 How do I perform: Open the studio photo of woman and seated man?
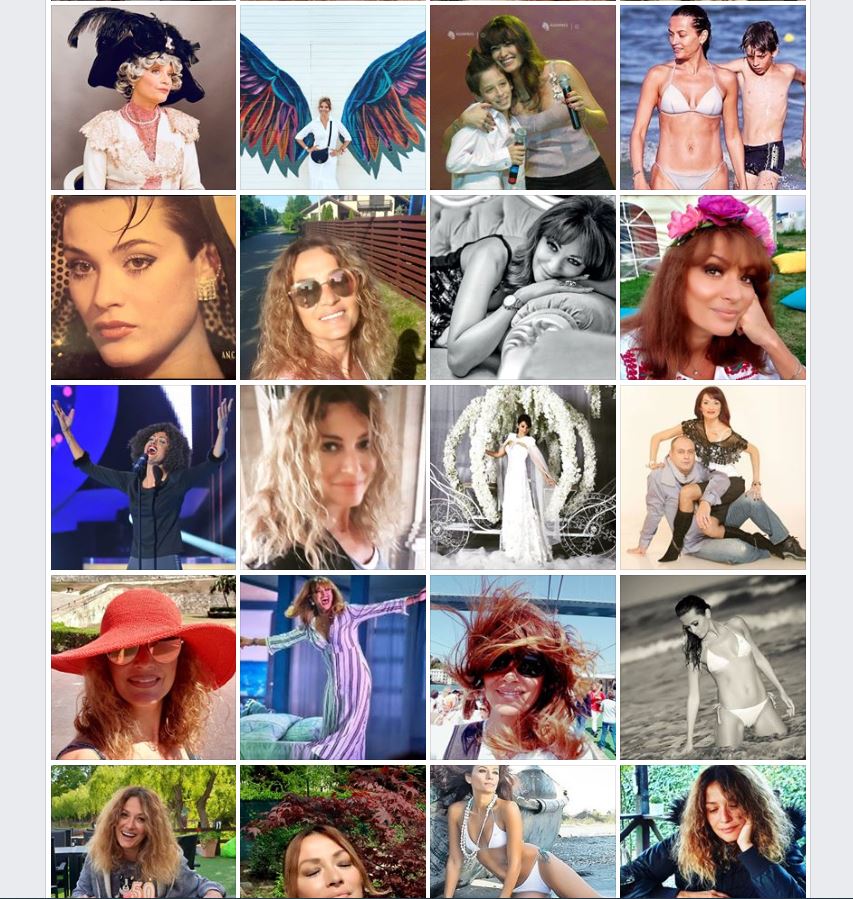tap(712, 477)
